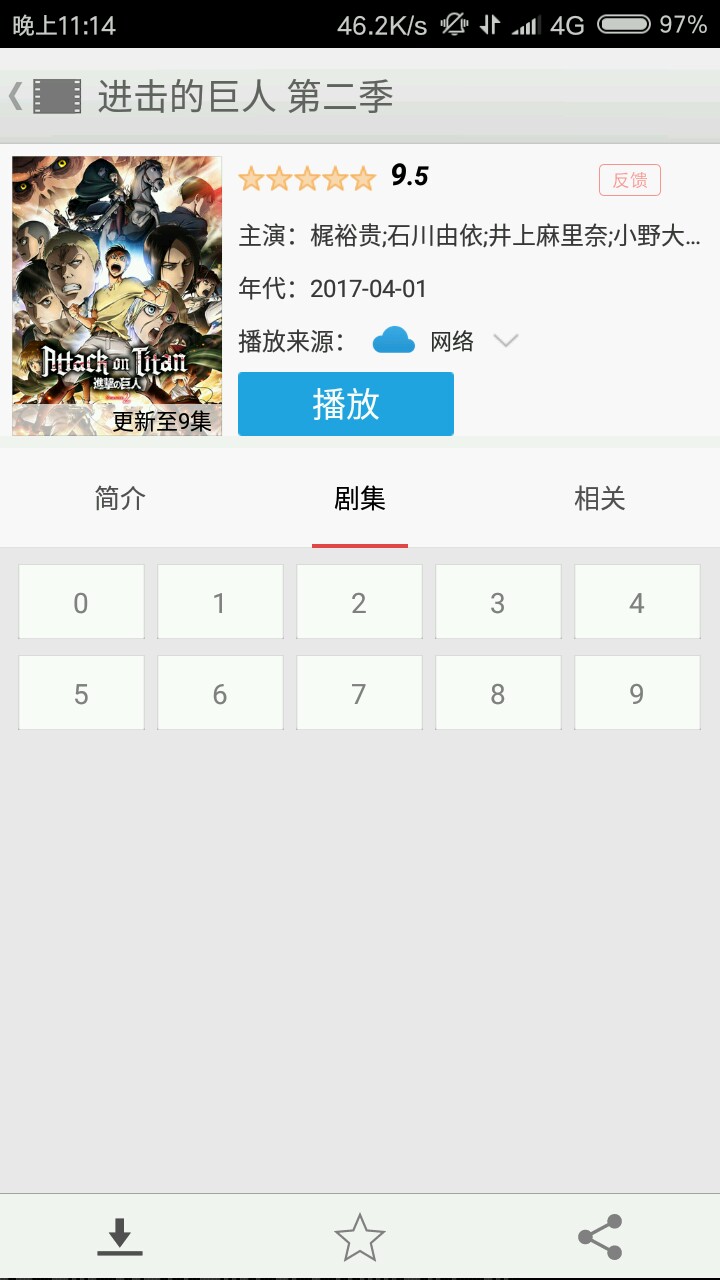
Task: Select episode 7
Action: [359, 693]
